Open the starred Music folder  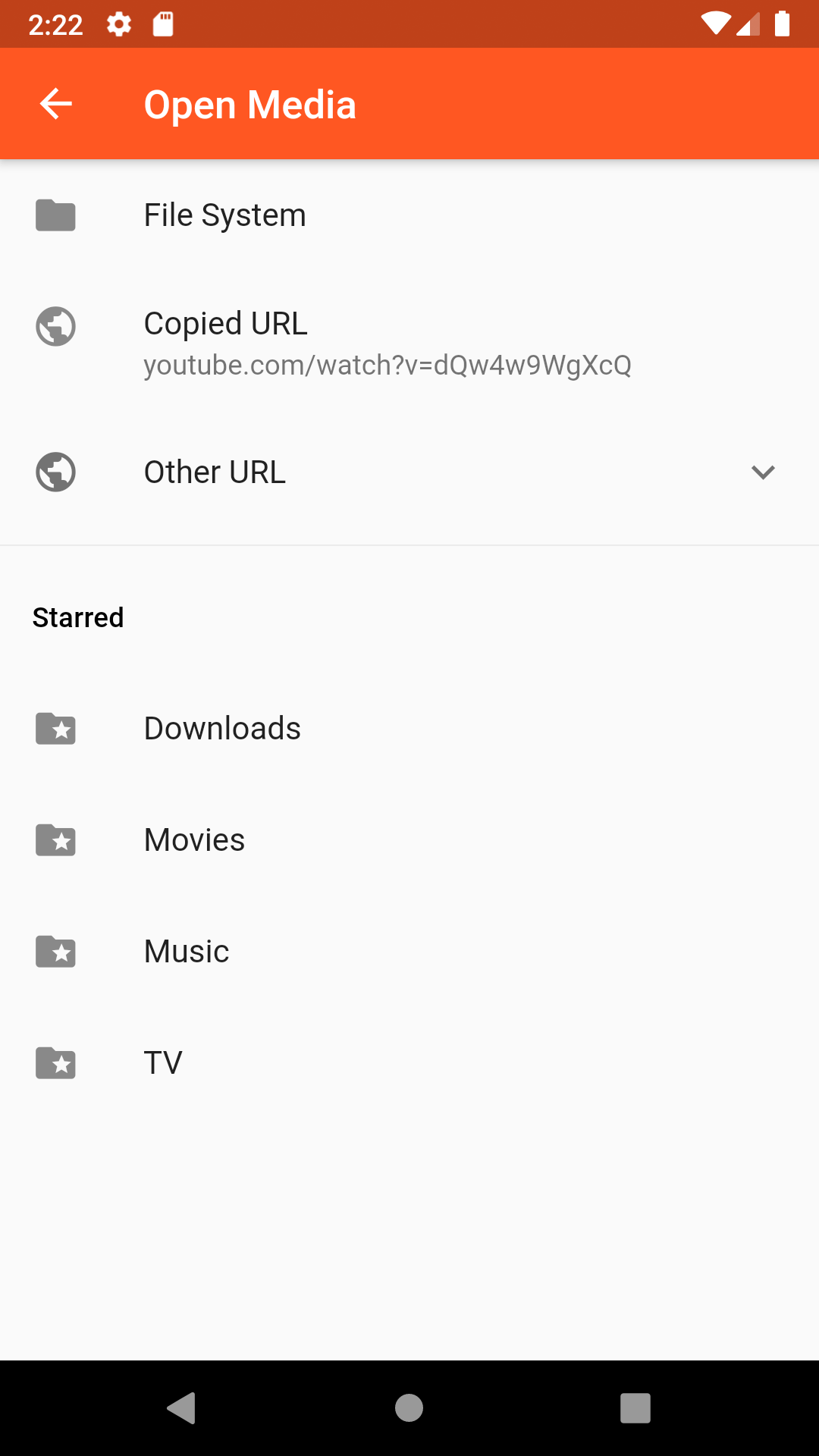click(409, 952)
